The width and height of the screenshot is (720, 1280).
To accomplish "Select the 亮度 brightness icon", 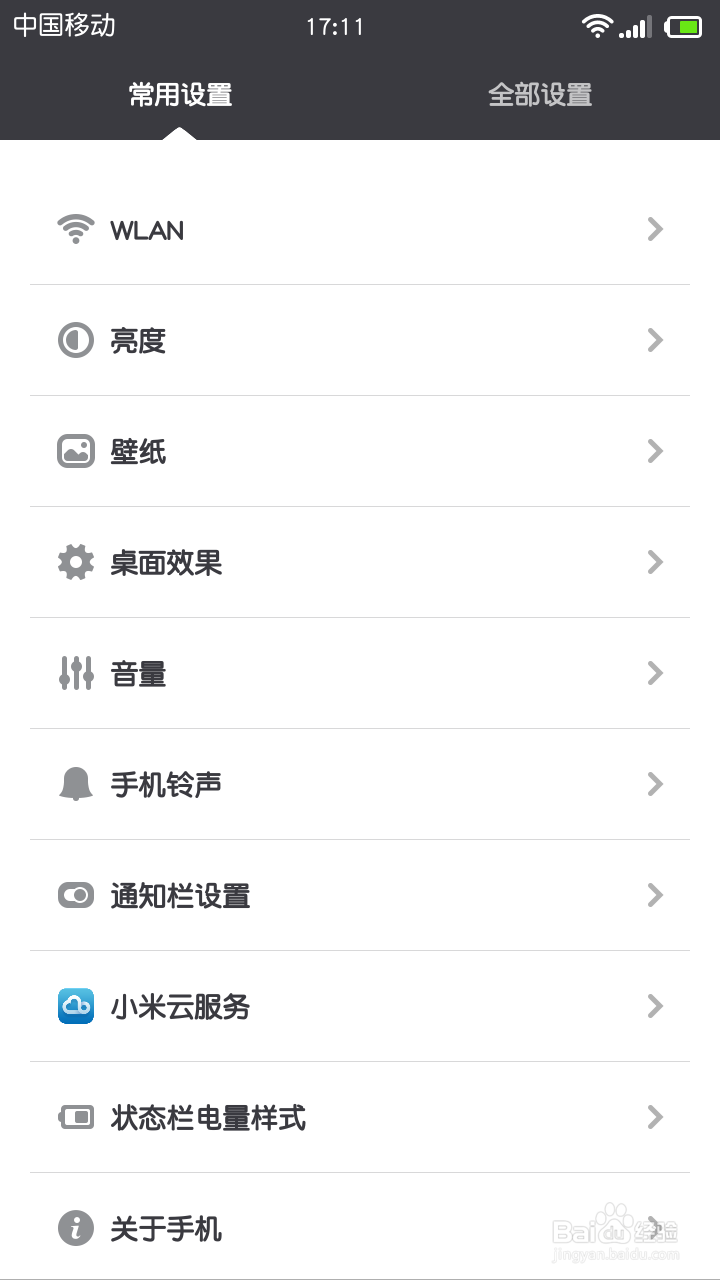I will click(x=76, y=340).
